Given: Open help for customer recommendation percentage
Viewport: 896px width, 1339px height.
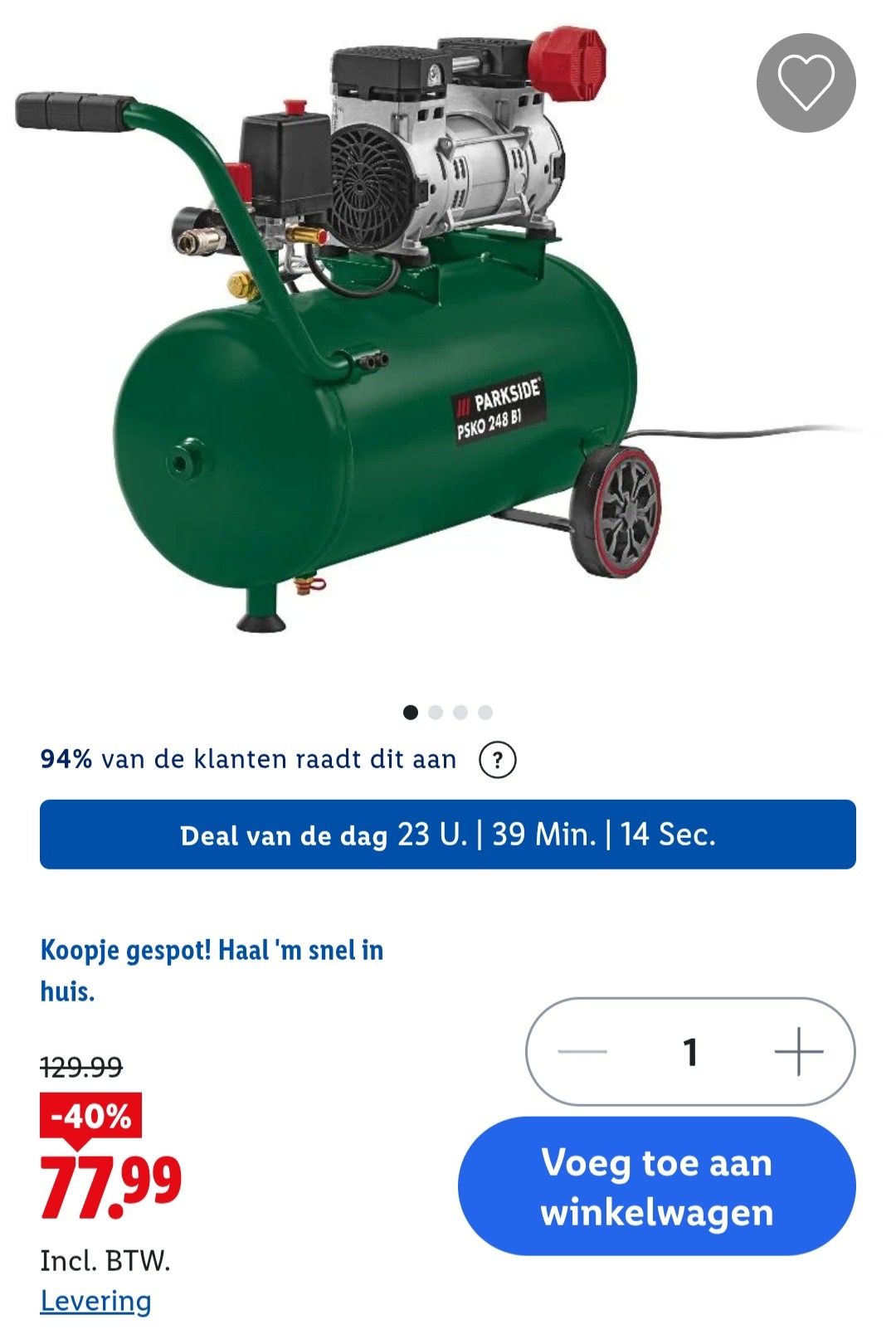Looking at the screenshot, I should point(498,760).
